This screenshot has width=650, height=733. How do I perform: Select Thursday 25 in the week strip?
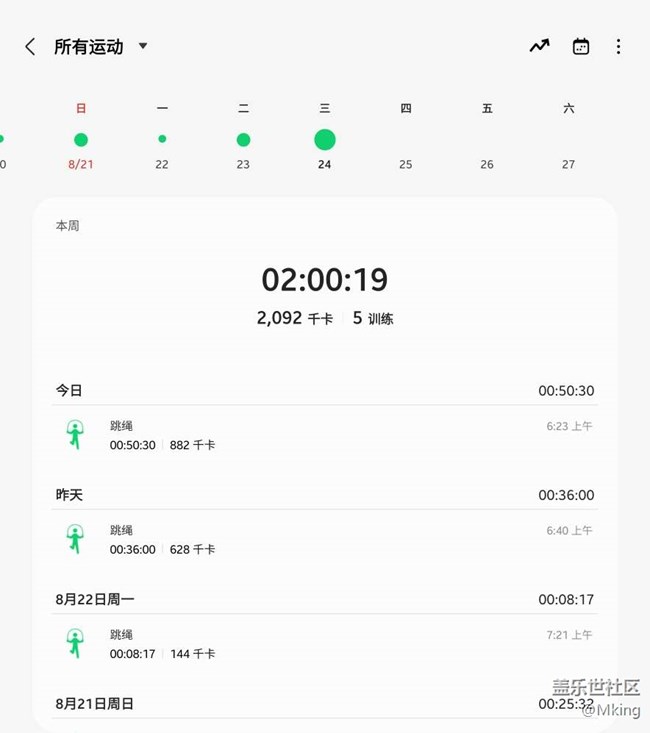(405, 139)
